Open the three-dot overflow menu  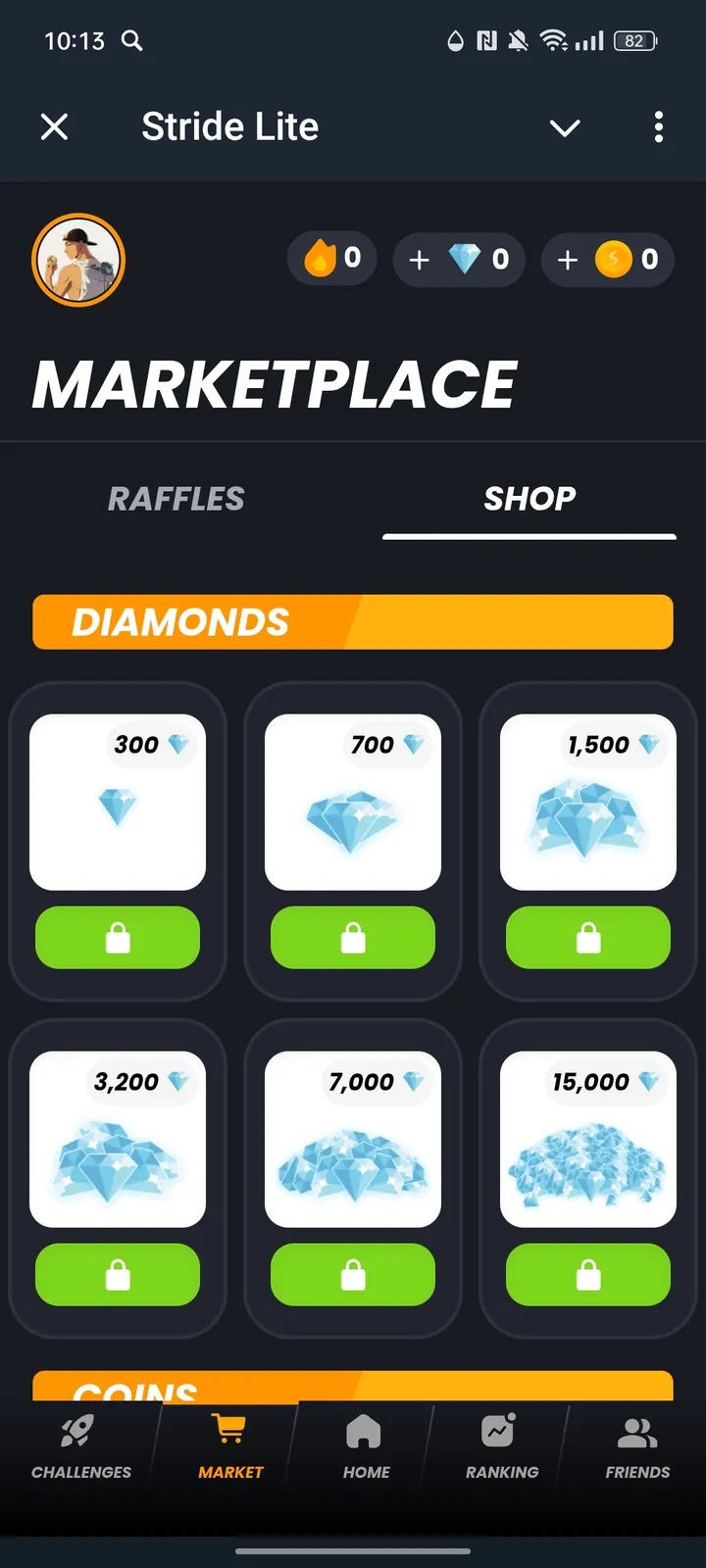tap(659, 127)
